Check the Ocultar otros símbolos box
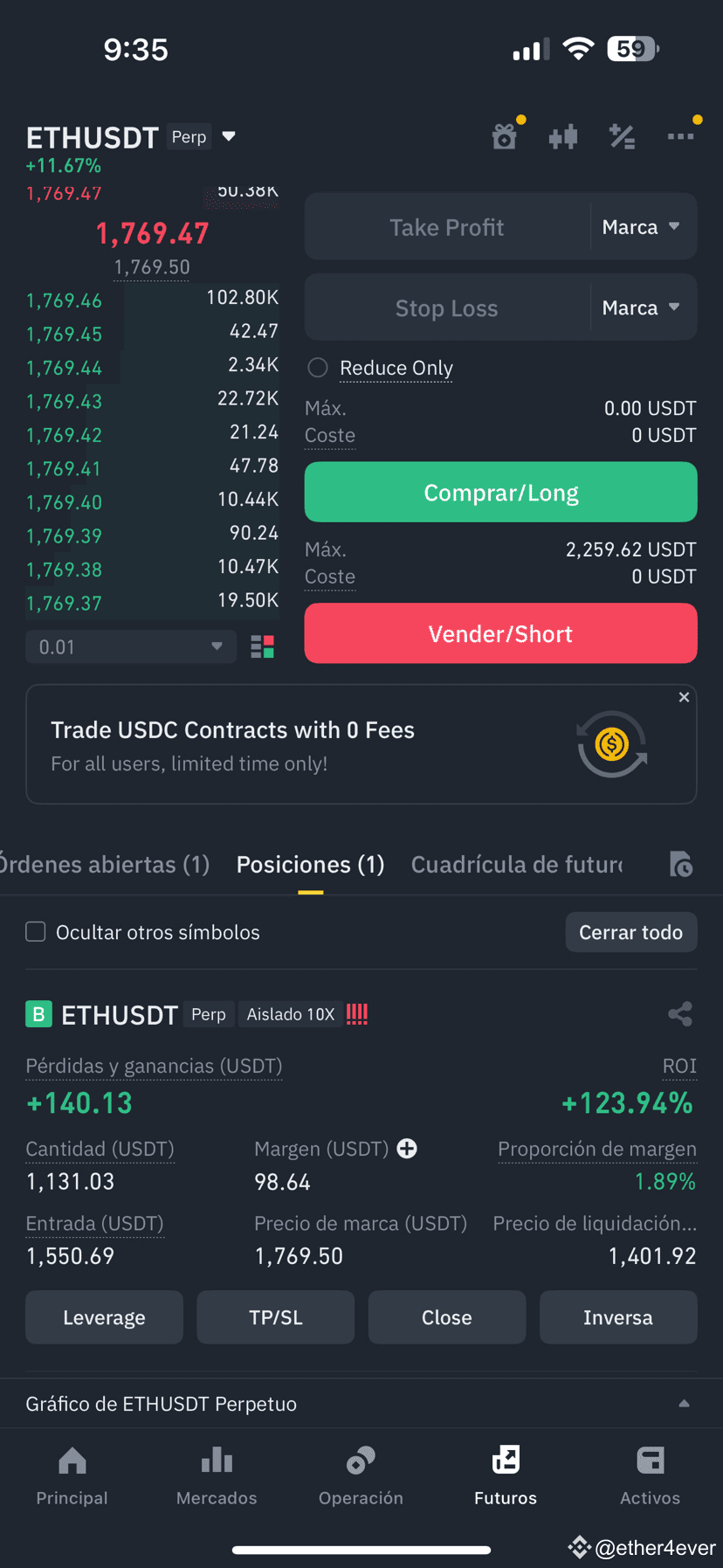This screenshot has width=723, height=1568. (x=36, y=932)
